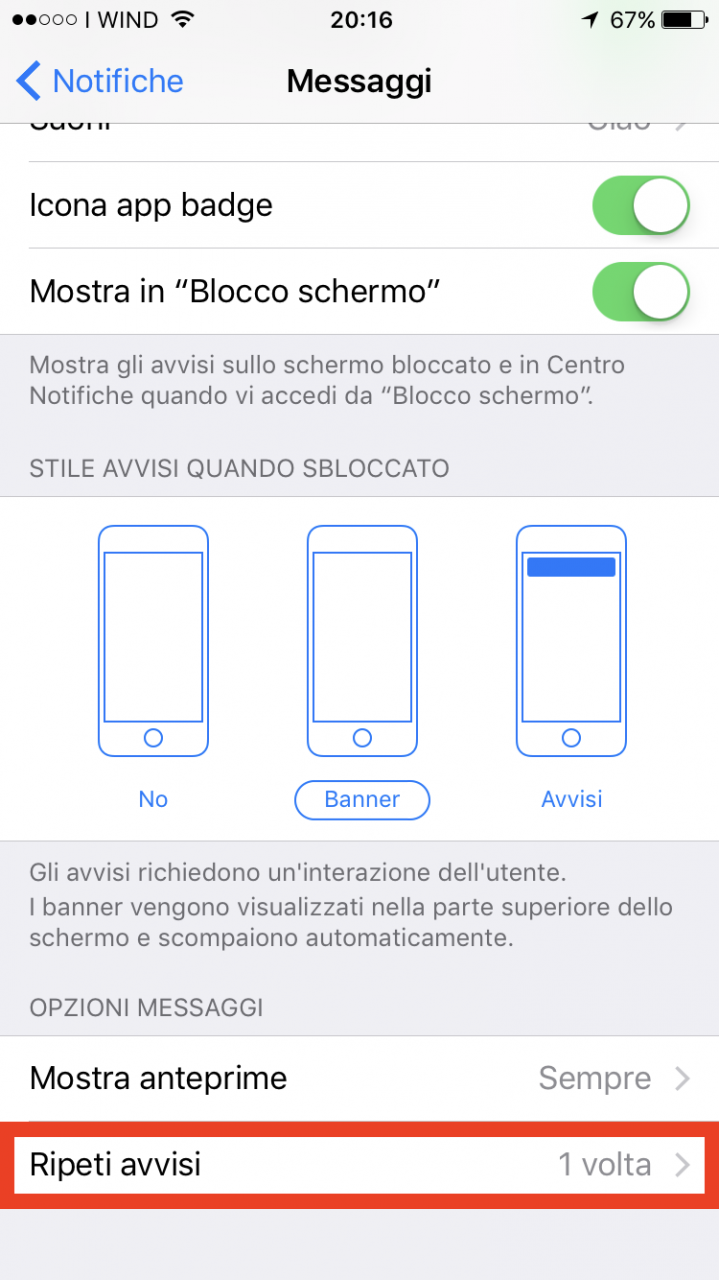This screenshot has height=1280, width=719.
Task: Choose the Banner alert style
Action: click(x=362, y=667)
